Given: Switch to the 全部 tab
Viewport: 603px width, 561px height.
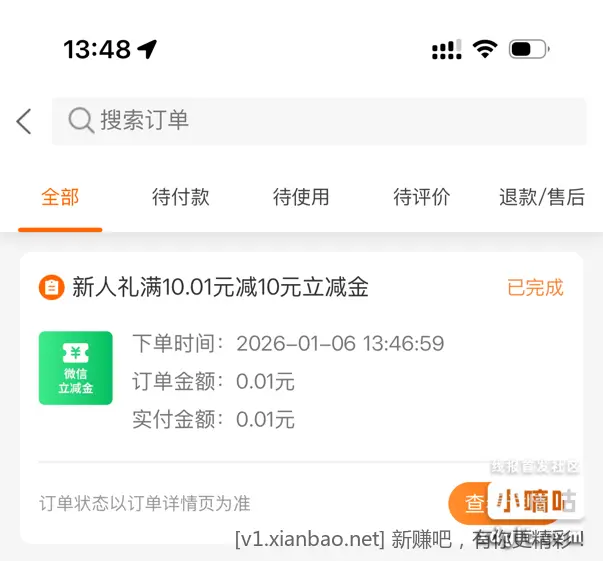Looking at the screenshot, I should [x=60, y=197].
